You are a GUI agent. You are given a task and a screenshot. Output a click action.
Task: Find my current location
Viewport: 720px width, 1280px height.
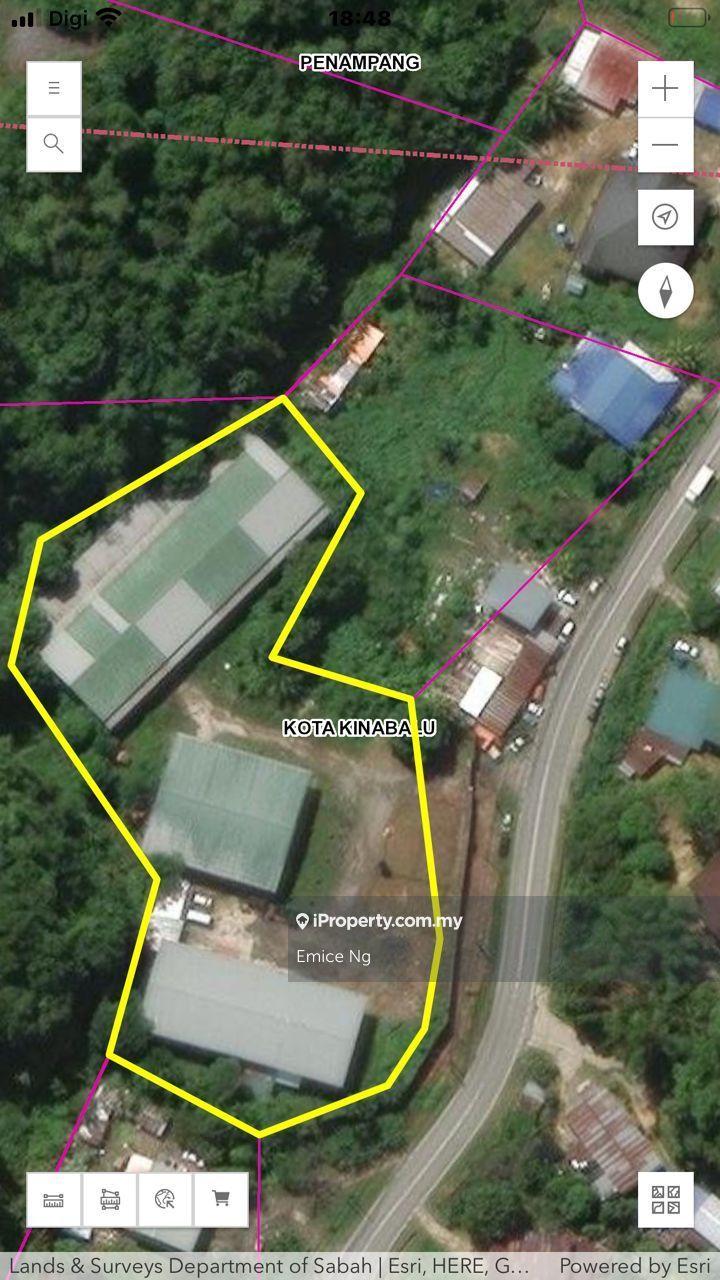pos(665,217)
